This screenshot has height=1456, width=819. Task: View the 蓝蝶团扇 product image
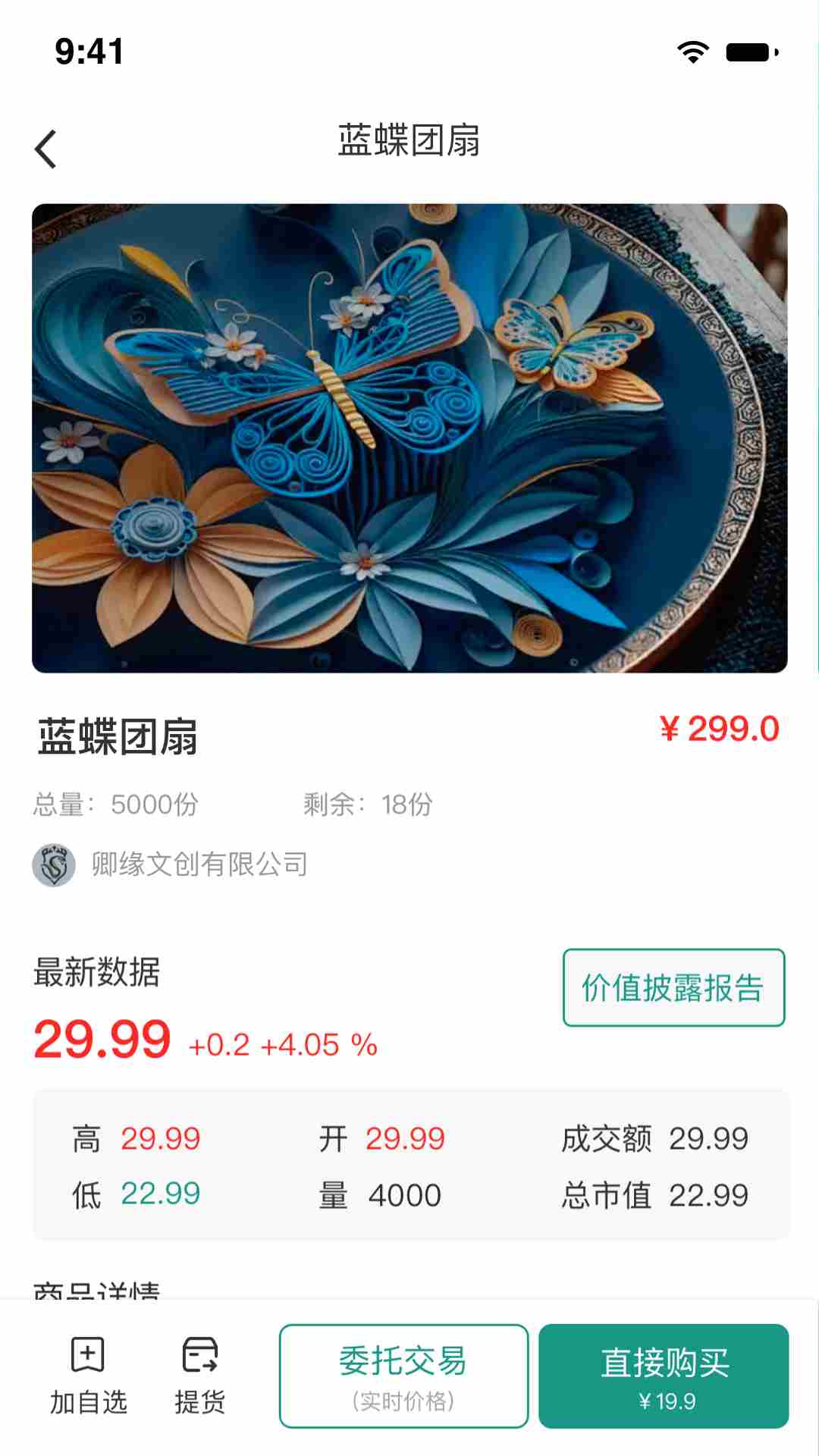pyautogui.click(x=409, y=438)
